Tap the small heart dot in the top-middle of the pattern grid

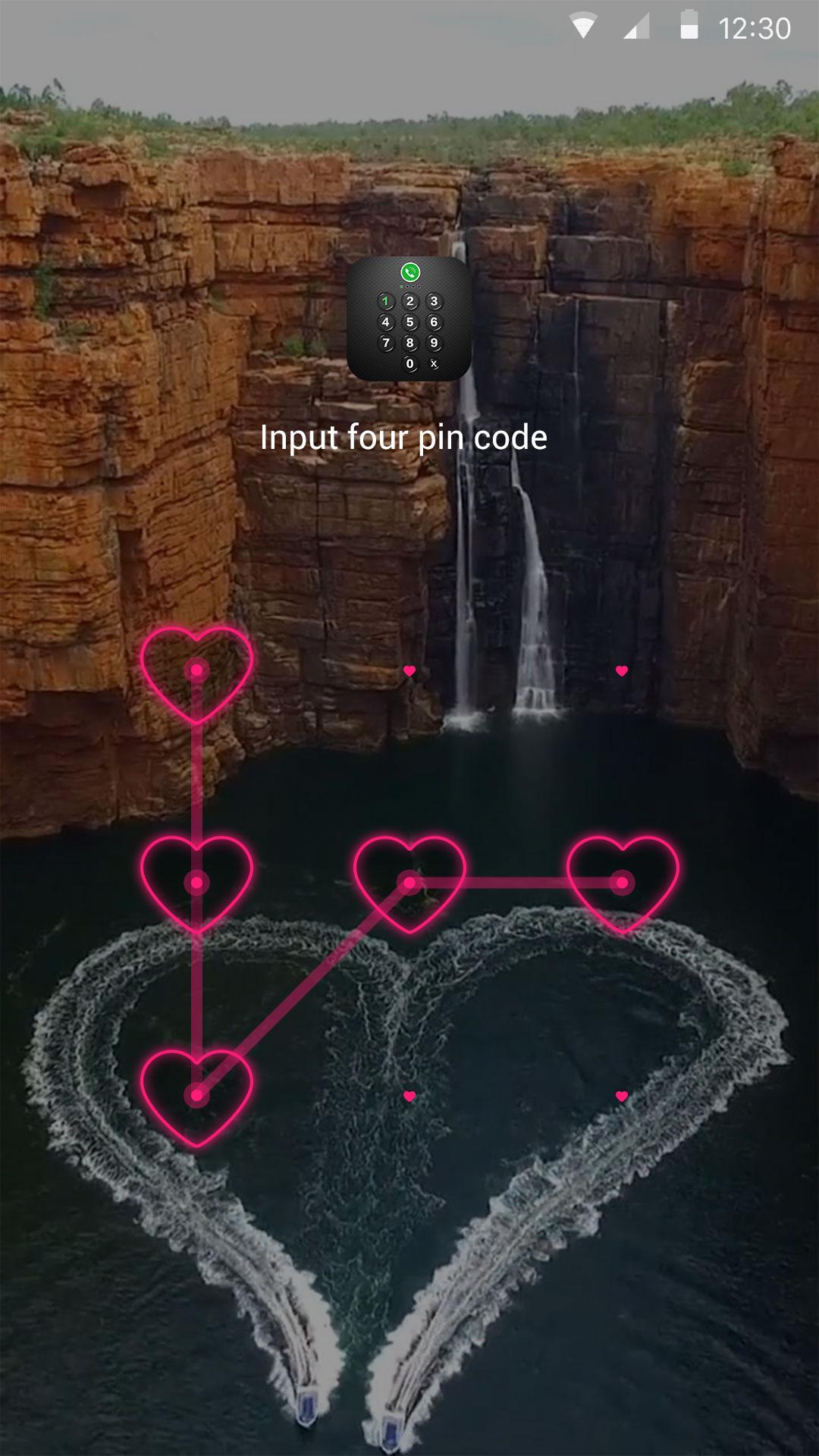pos(409,670)
